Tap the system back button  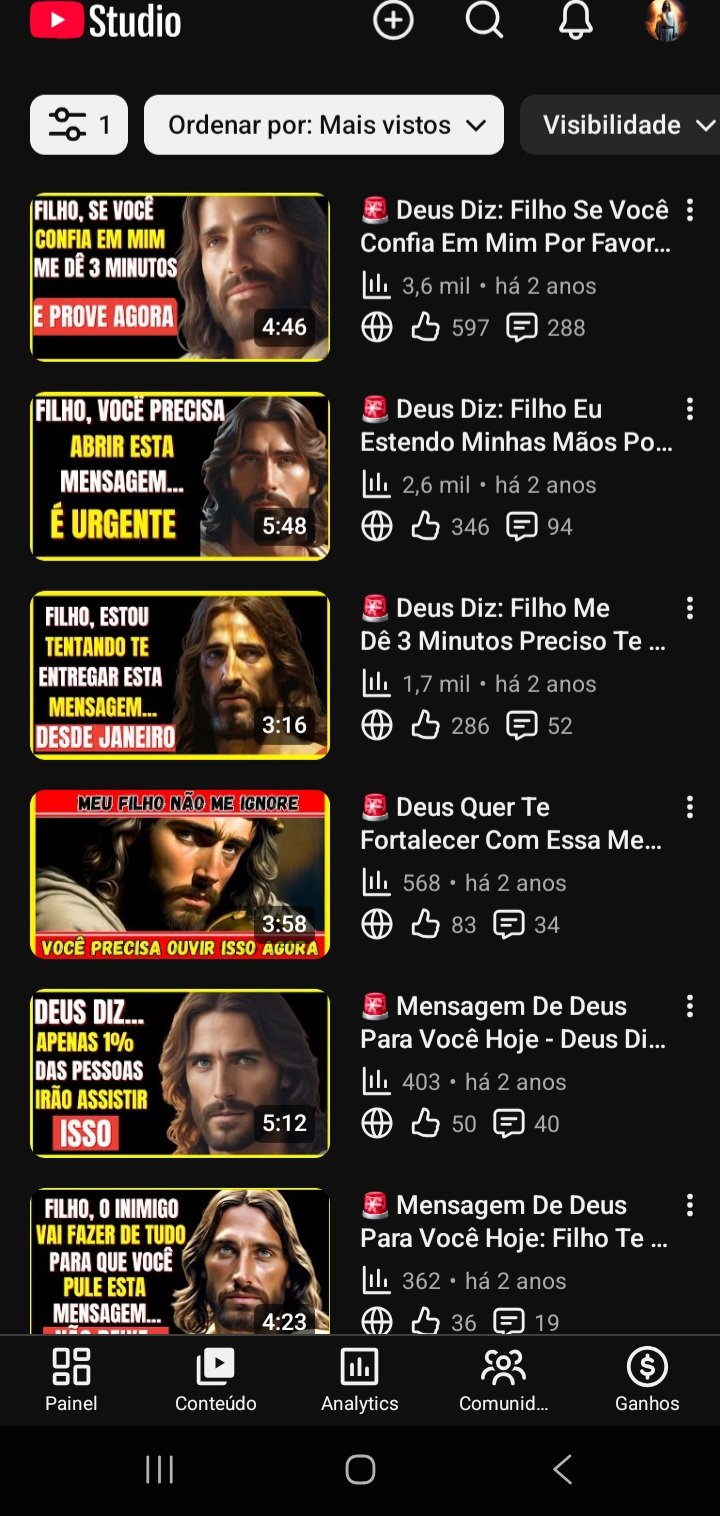click(x=562, y=1469)
